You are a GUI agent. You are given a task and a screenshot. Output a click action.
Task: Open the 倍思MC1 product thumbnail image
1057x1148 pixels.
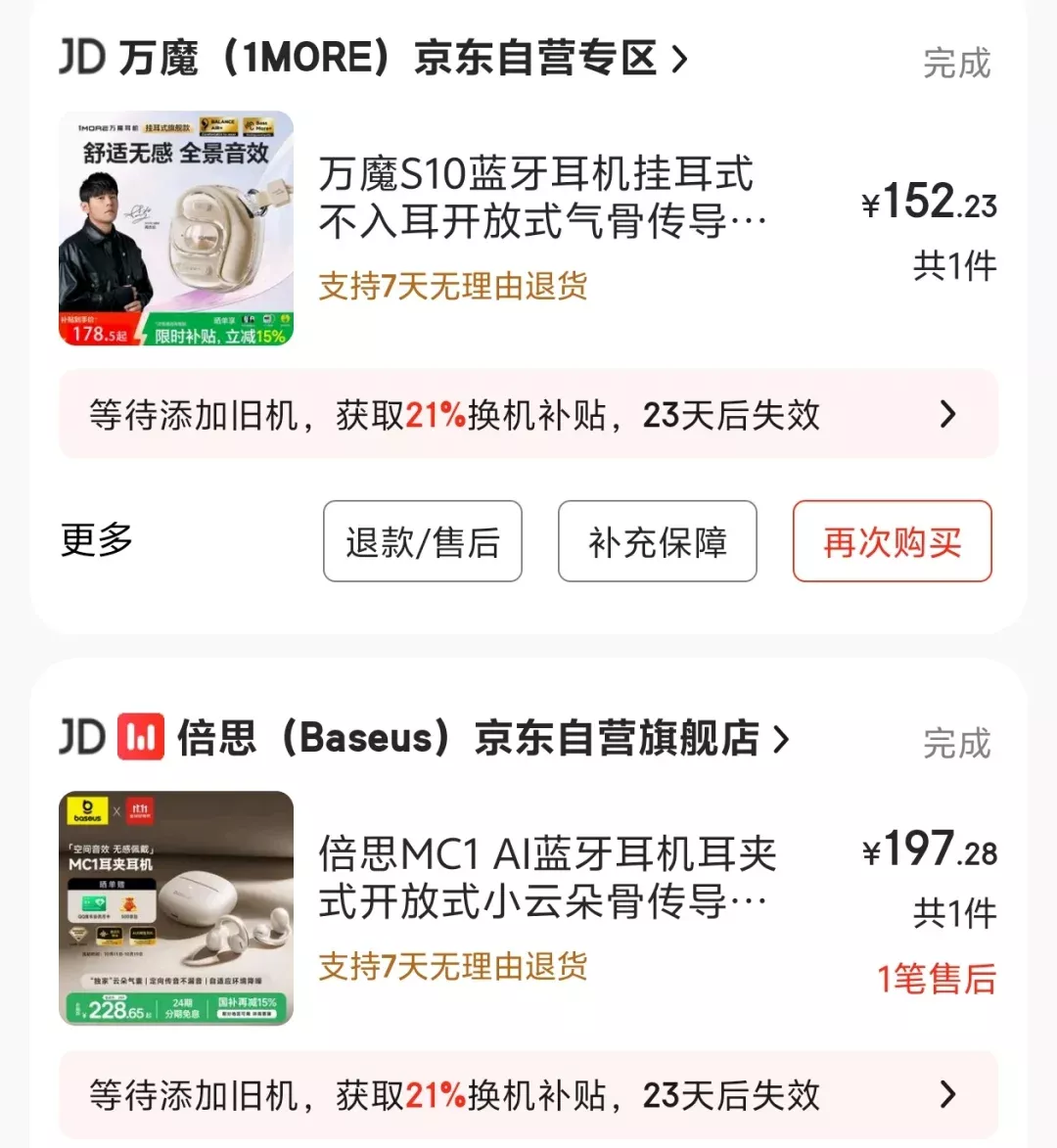[x=175, y=908]
